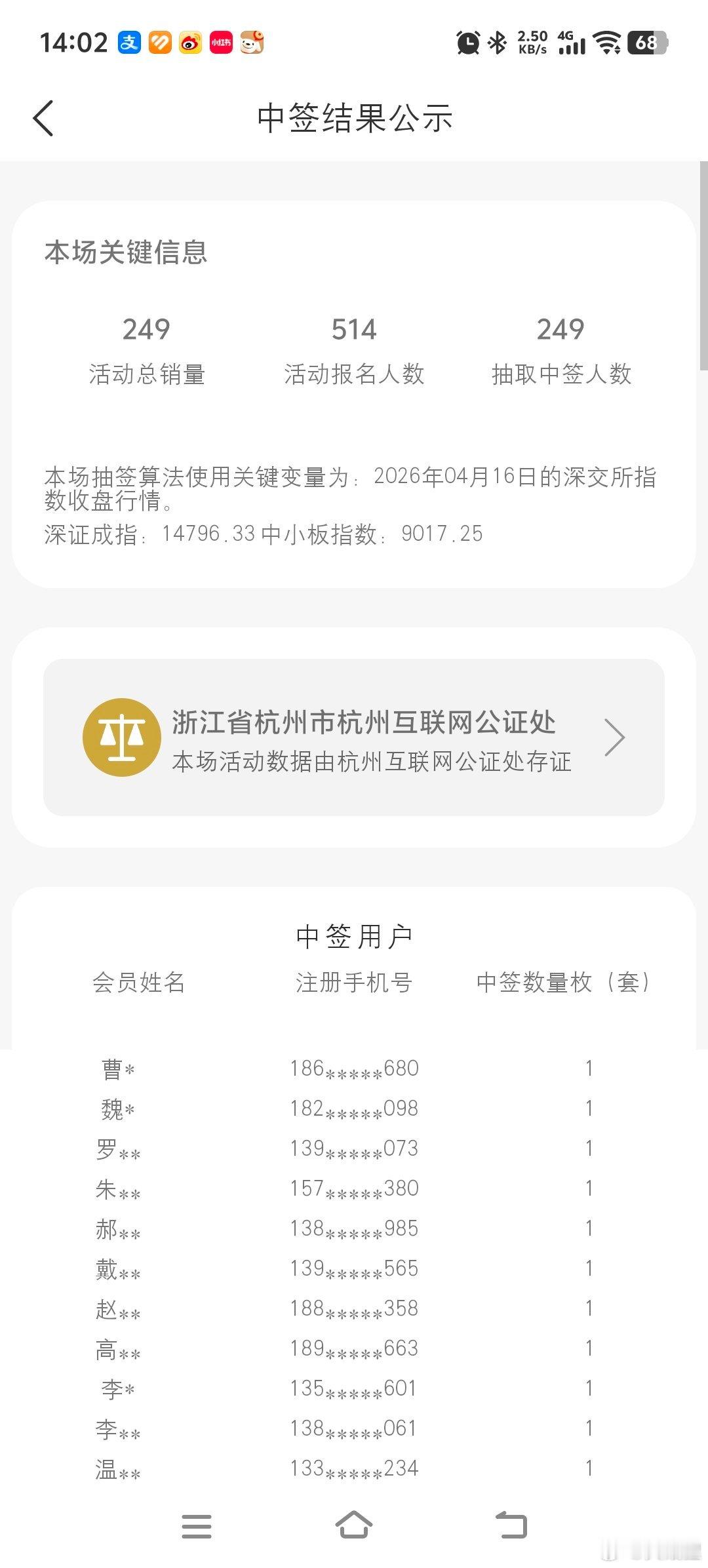Tap the 注册手机号 column header
This screenshot has height=1568, width=708.
(x=355, y=983)
